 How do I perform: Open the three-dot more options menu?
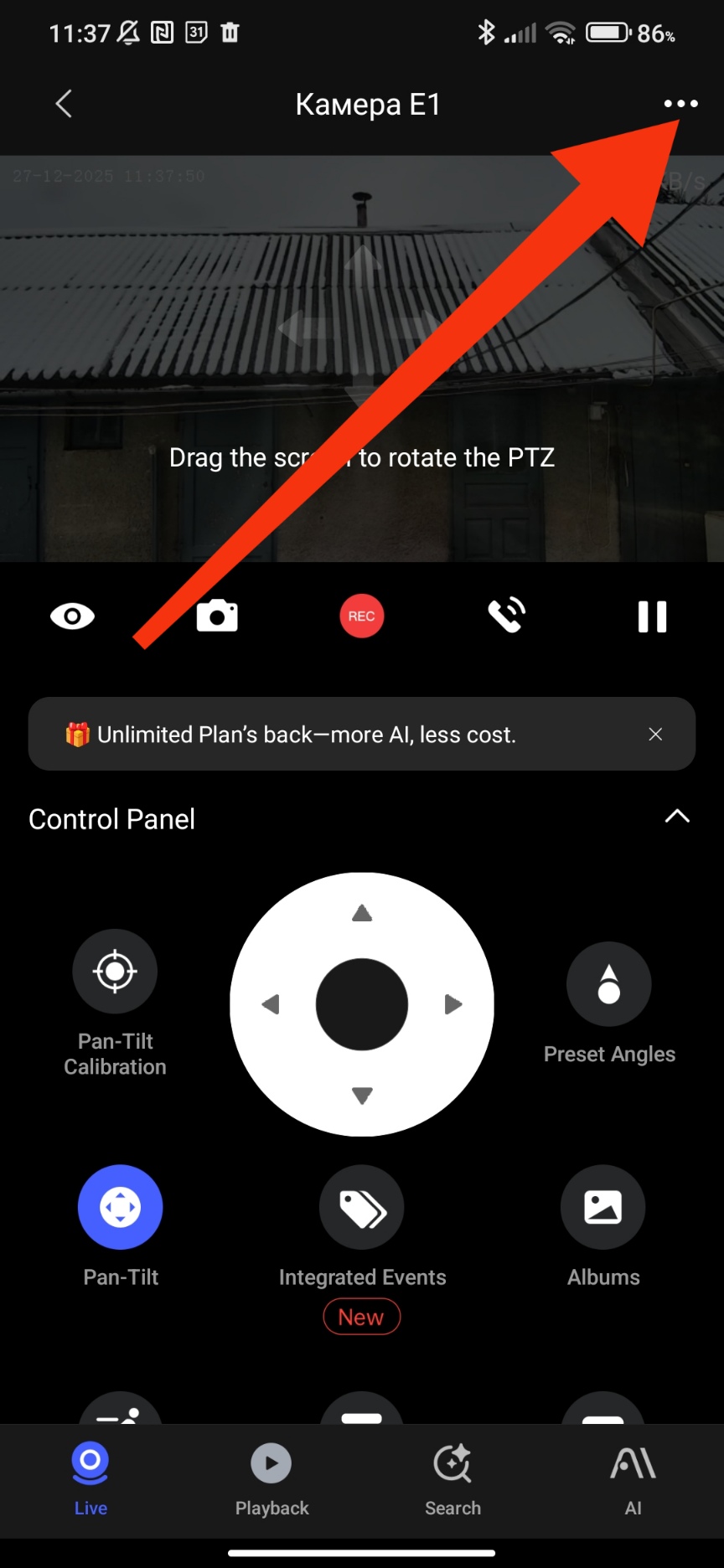point(680,104)
